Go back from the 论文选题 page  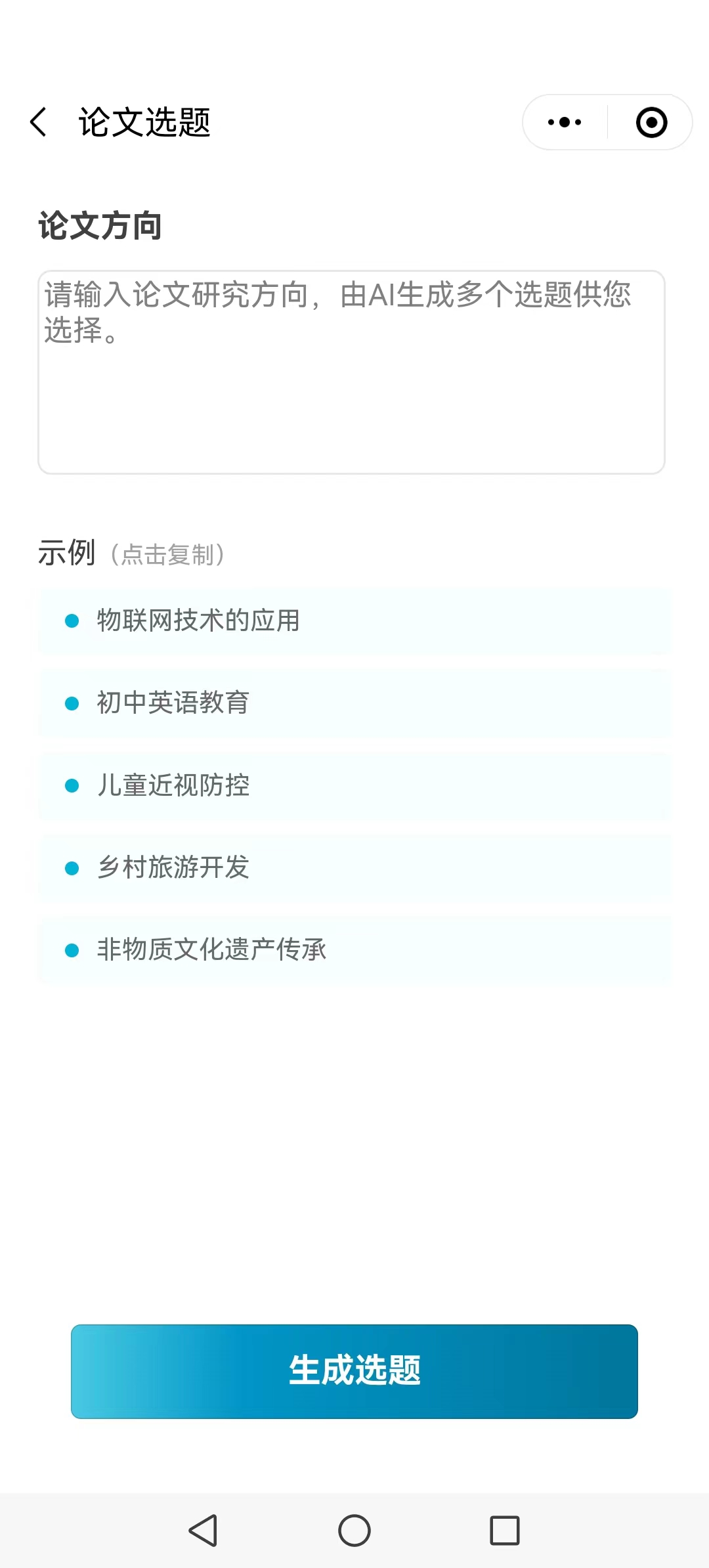click(x=39, y=122)
